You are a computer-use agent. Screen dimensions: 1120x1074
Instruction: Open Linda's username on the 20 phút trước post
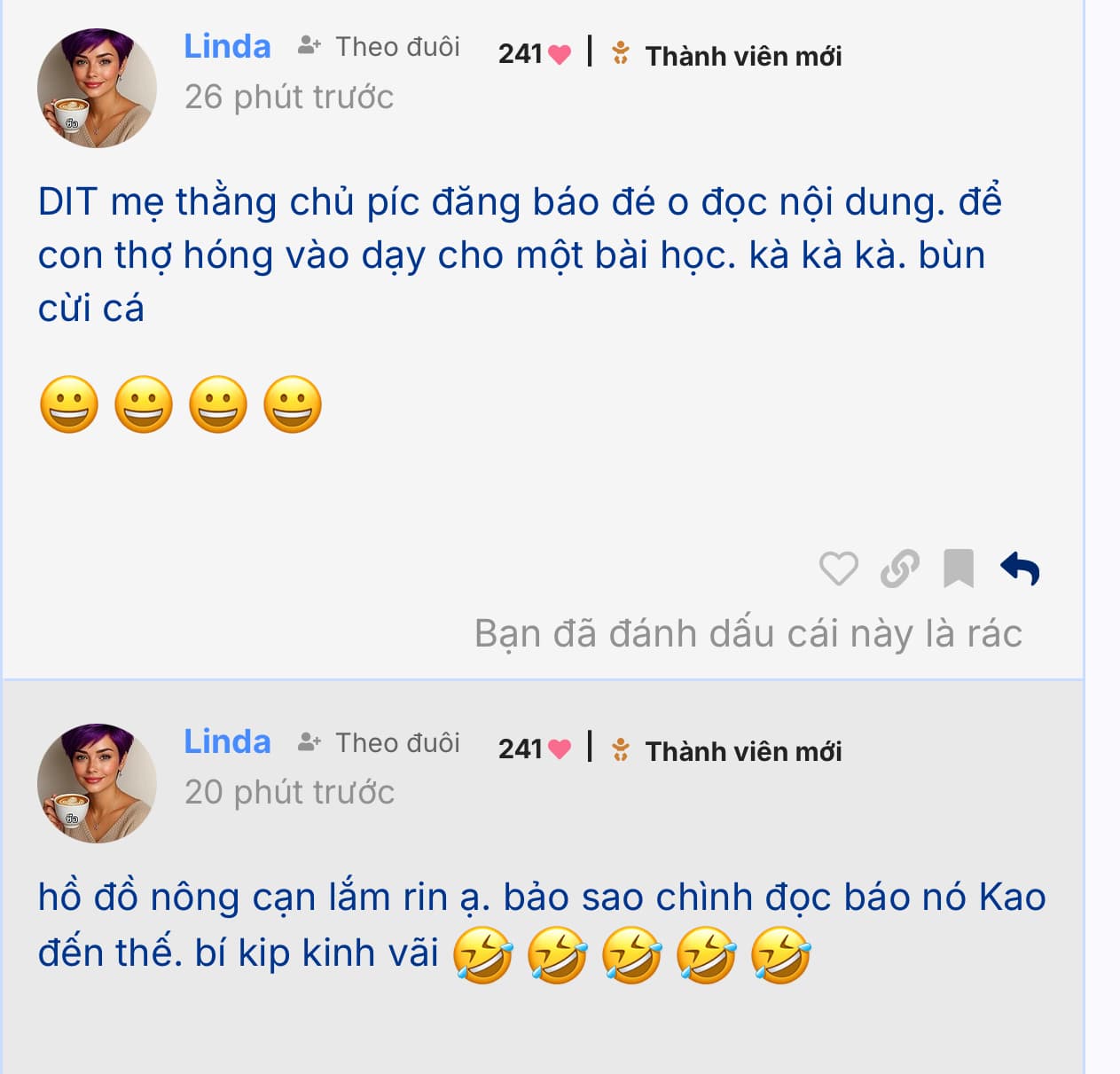coord(227,742)
